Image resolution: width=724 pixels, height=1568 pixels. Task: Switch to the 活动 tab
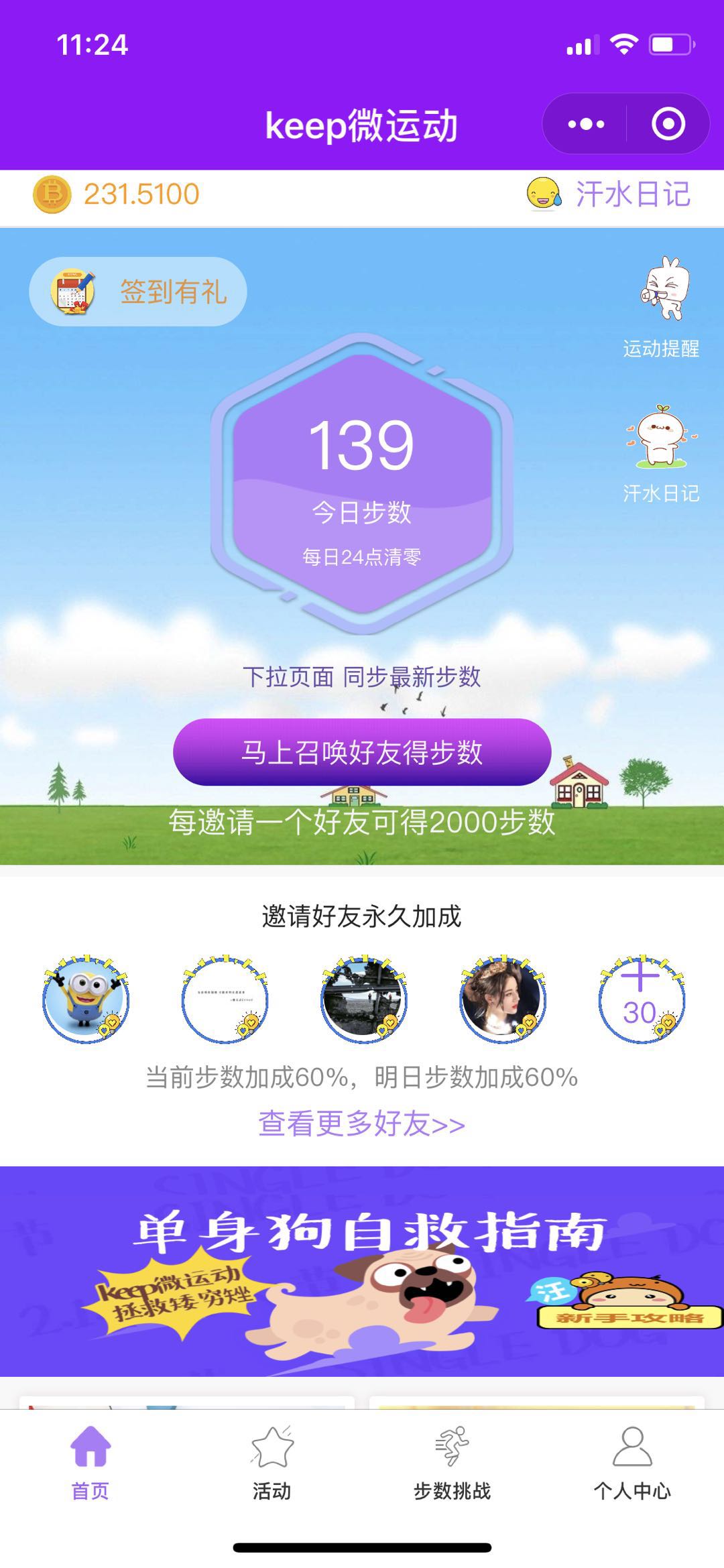pyautogui.click(x=271, y=1461)
